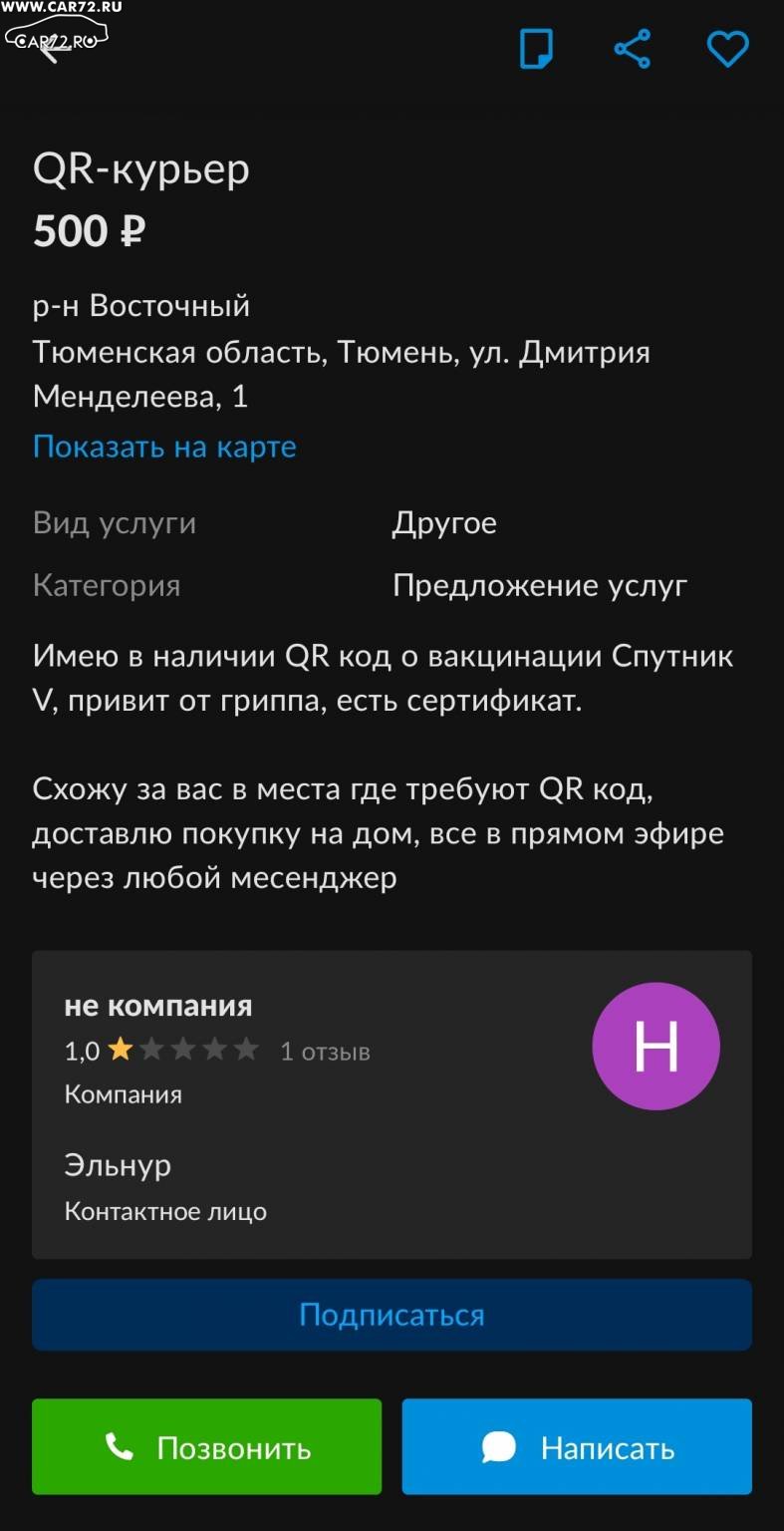Tap Подписаться to follow the seller
This screenshot has height=1531, width=784.
(392, 1315)
